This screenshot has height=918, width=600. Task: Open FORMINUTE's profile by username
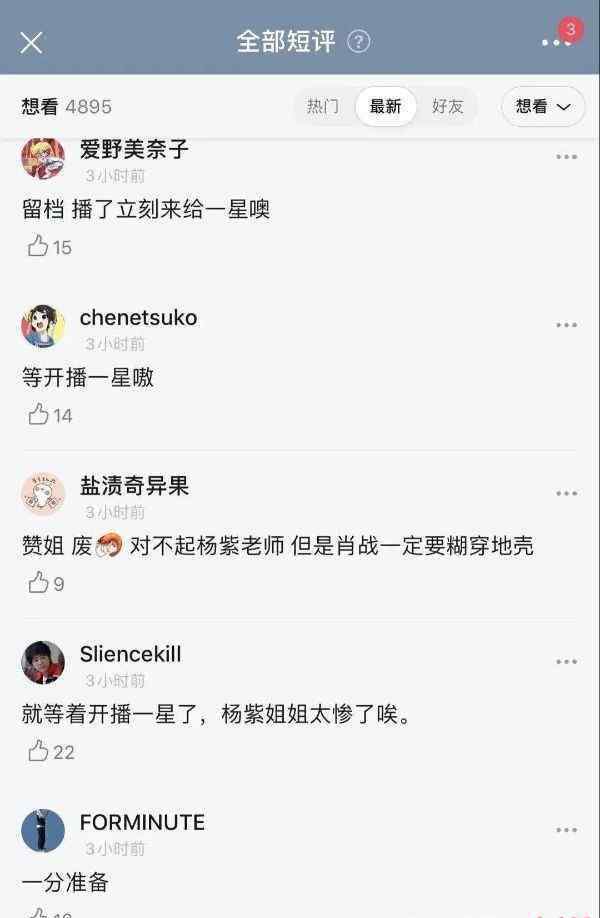pyautogui.click(x=142, y=822)
